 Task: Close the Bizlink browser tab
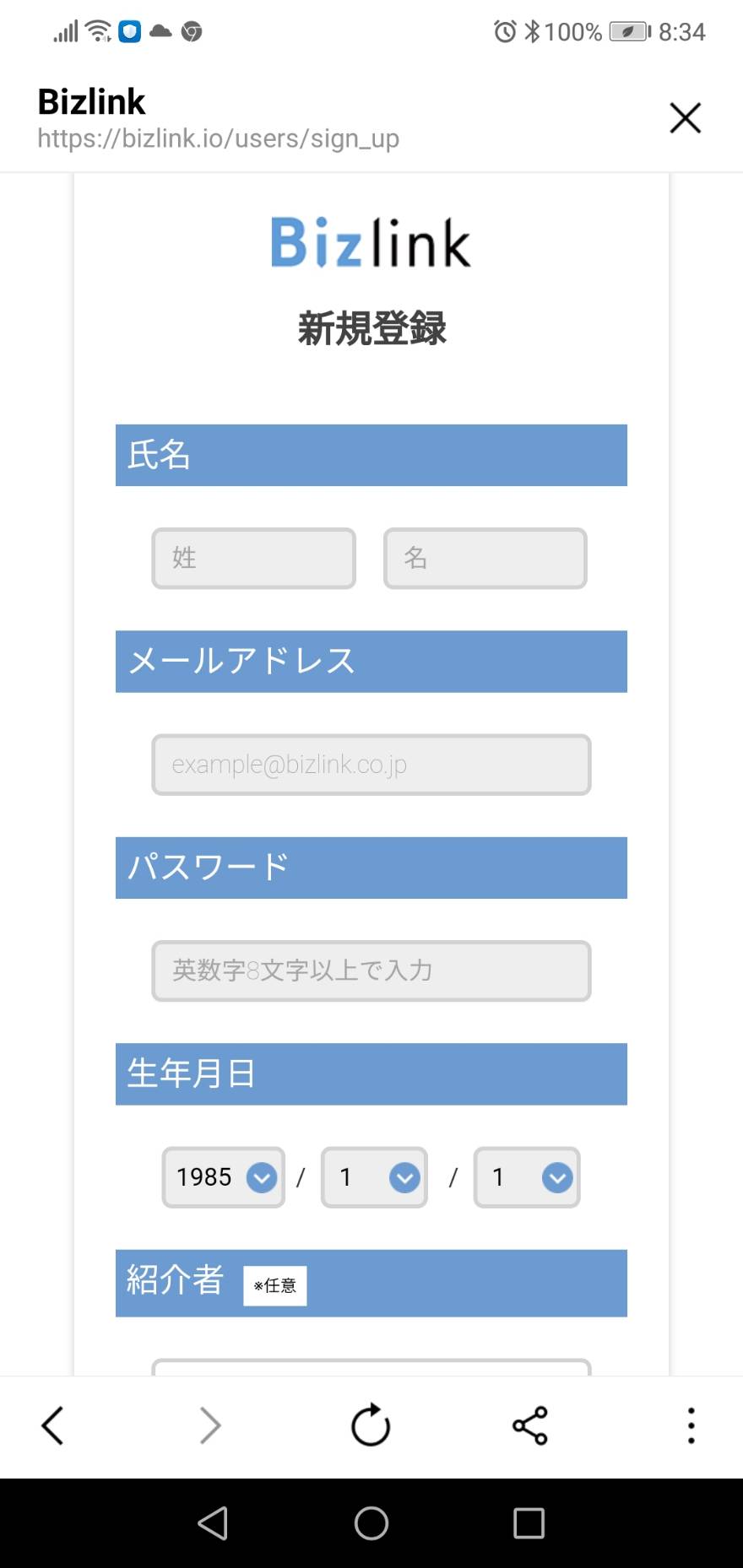click(x=685, y=118)
